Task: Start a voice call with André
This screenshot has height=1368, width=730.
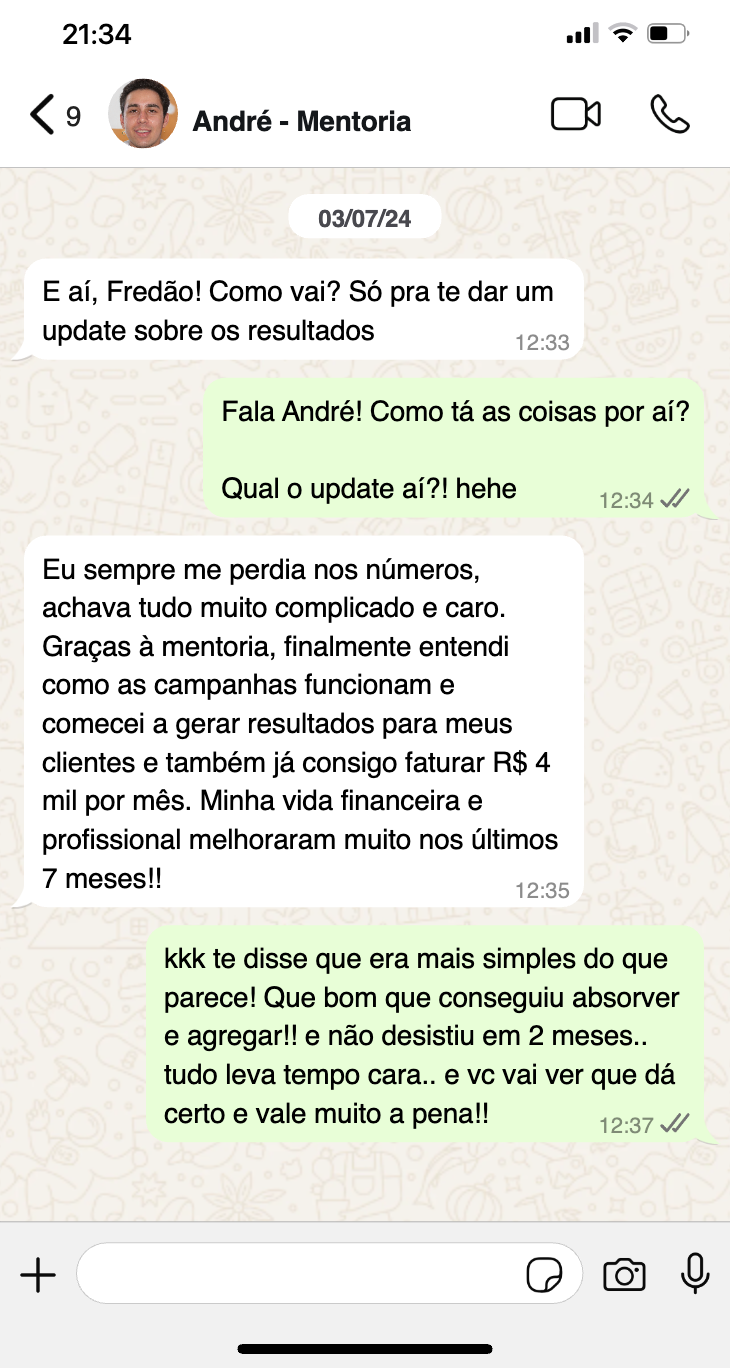Action: coord(670,115)
